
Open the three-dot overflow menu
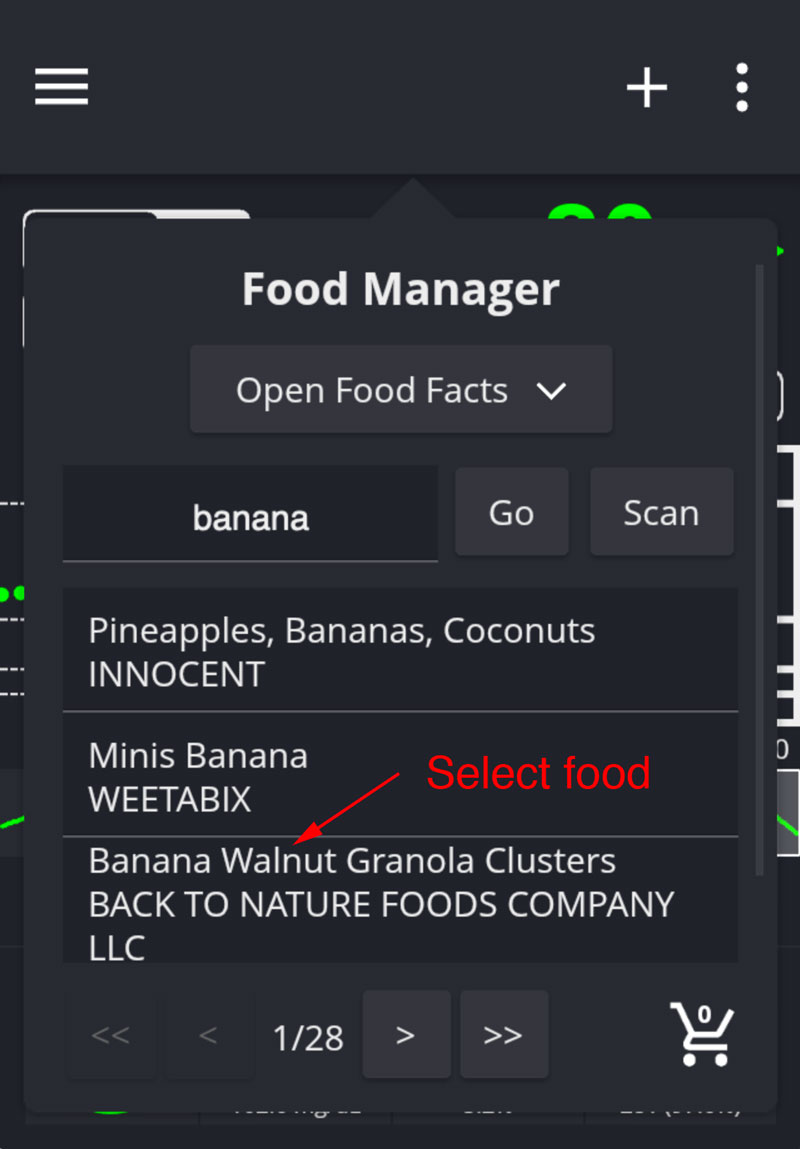[741, 88]
